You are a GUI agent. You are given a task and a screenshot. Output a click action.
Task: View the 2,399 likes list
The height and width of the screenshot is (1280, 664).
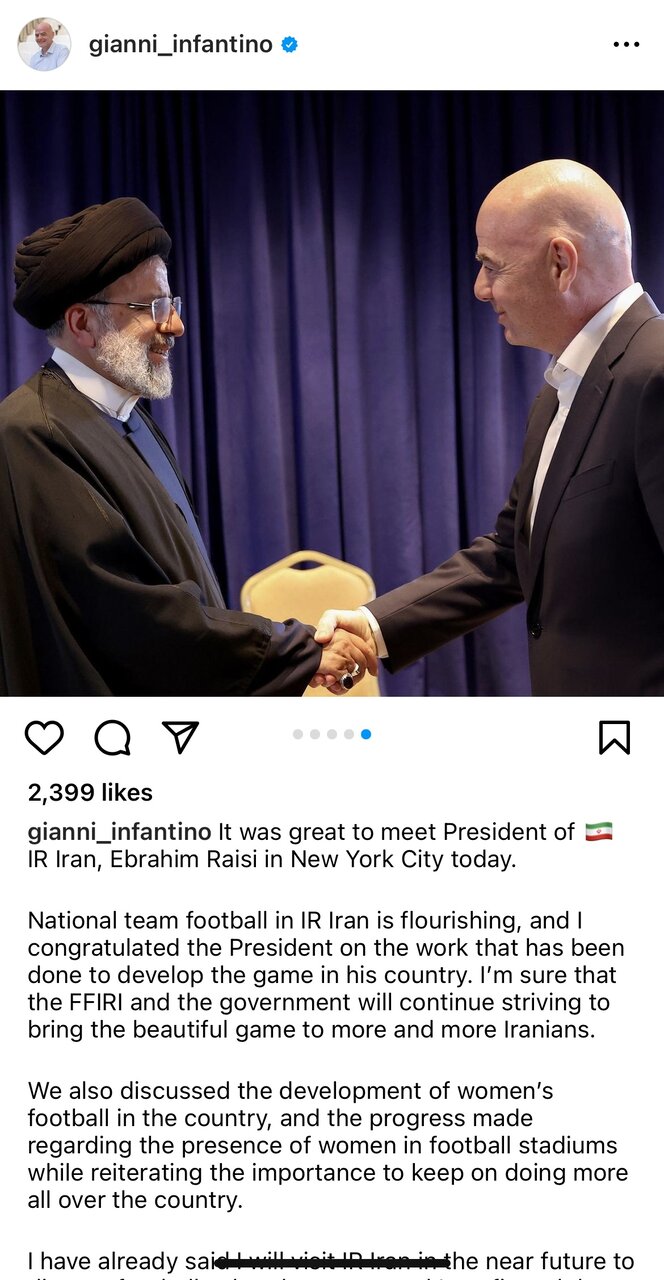click(90, 793)
